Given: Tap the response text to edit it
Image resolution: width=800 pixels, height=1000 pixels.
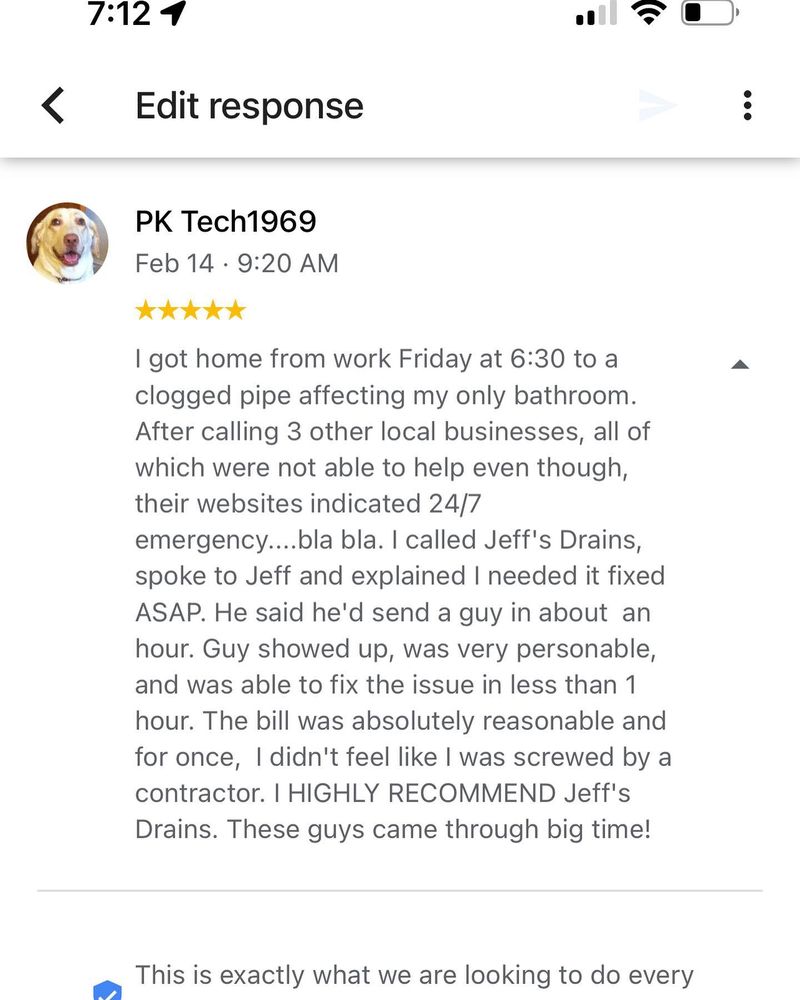Looking at the screenshot, I should pyautogui.click(x=400, y=975).
